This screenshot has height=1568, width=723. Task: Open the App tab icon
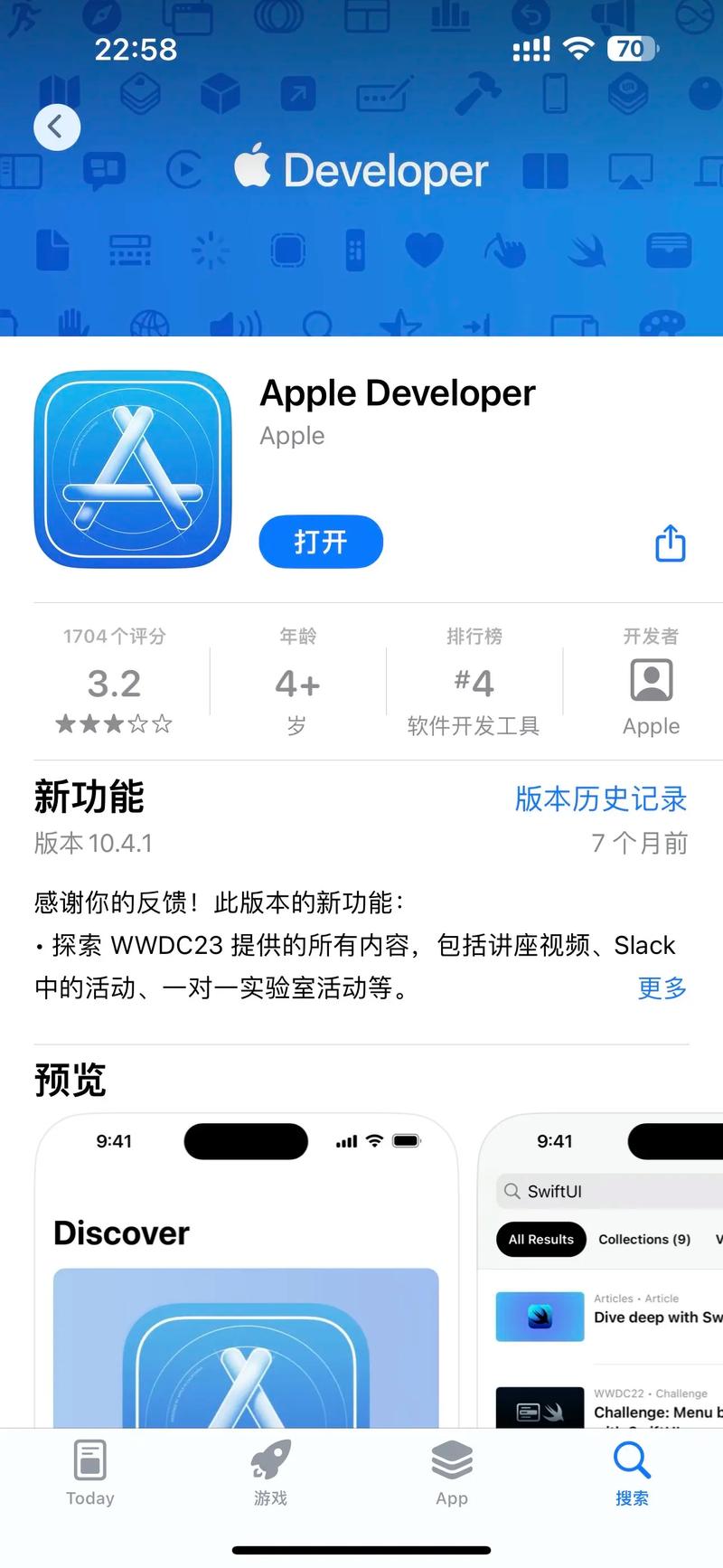pos(450,1459)
